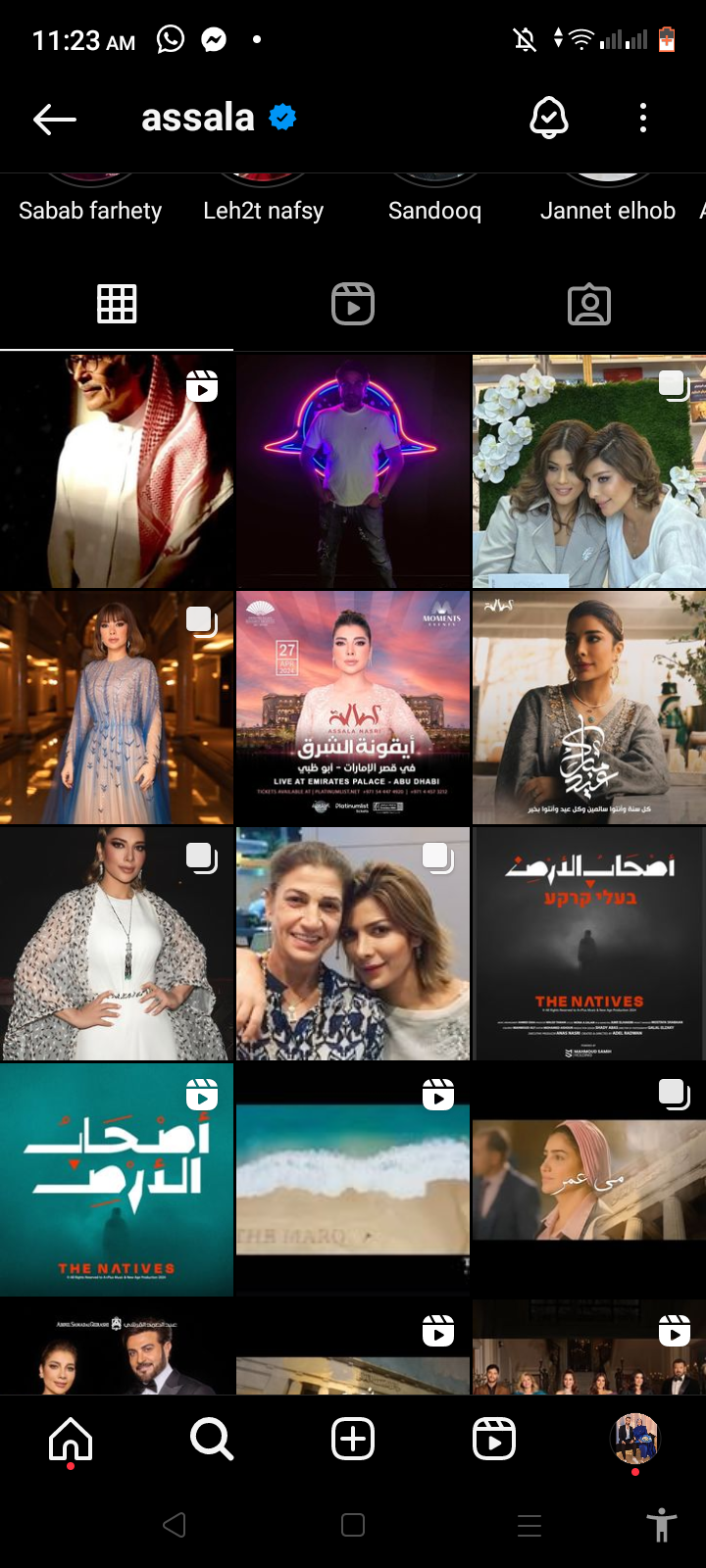Viewport: 706px width, 1568px height.
Task: Open the blue gown post
Action: point(117,707)
